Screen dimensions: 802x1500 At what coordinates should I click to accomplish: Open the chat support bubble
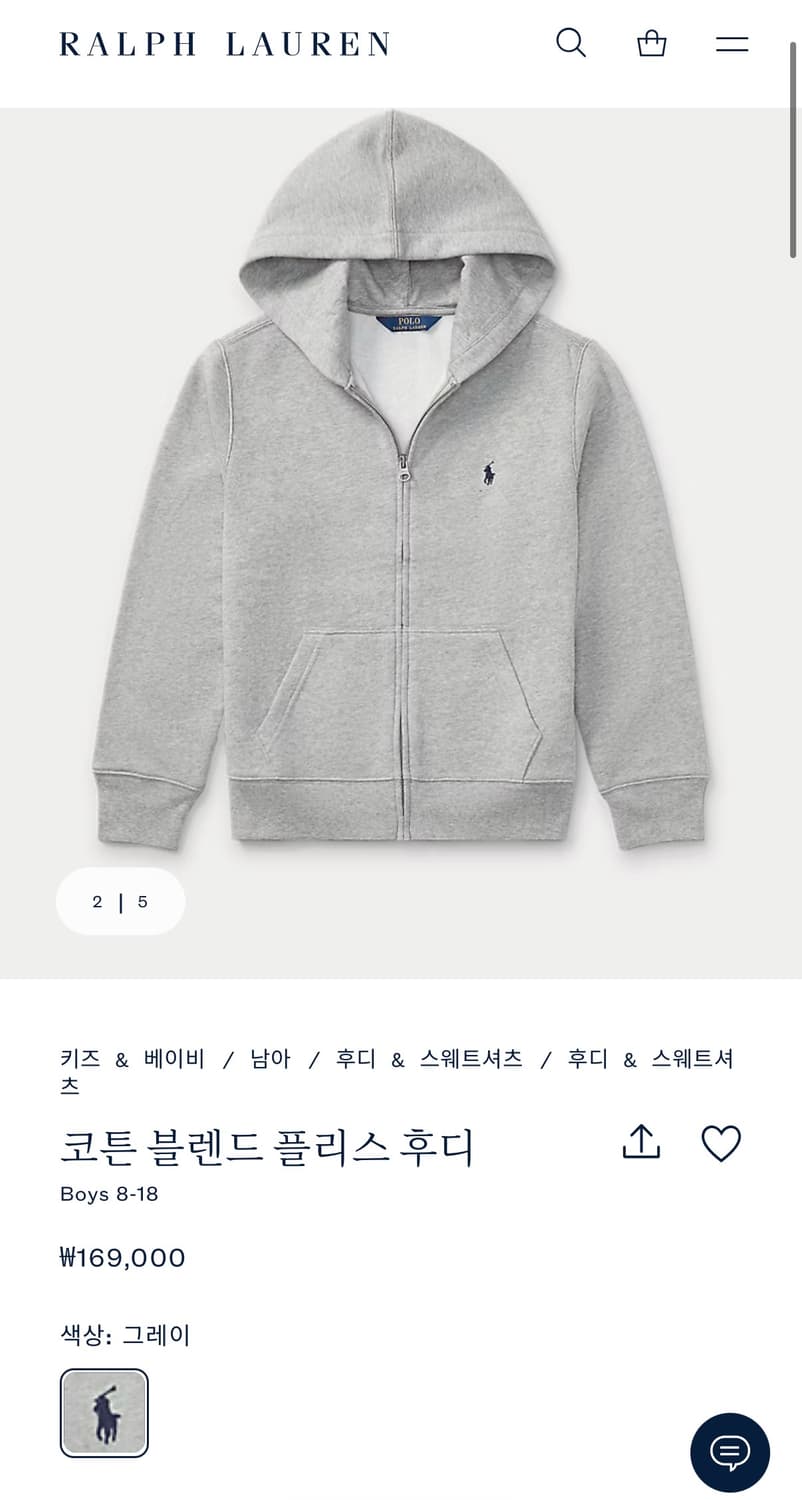pyautogui.click(x=730, y=1452)
